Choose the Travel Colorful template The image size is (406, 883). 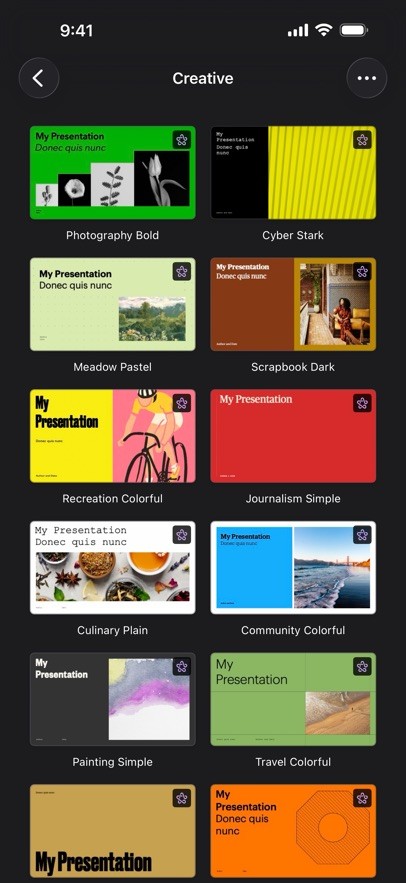pyautogui.click(x=293, y=699)
